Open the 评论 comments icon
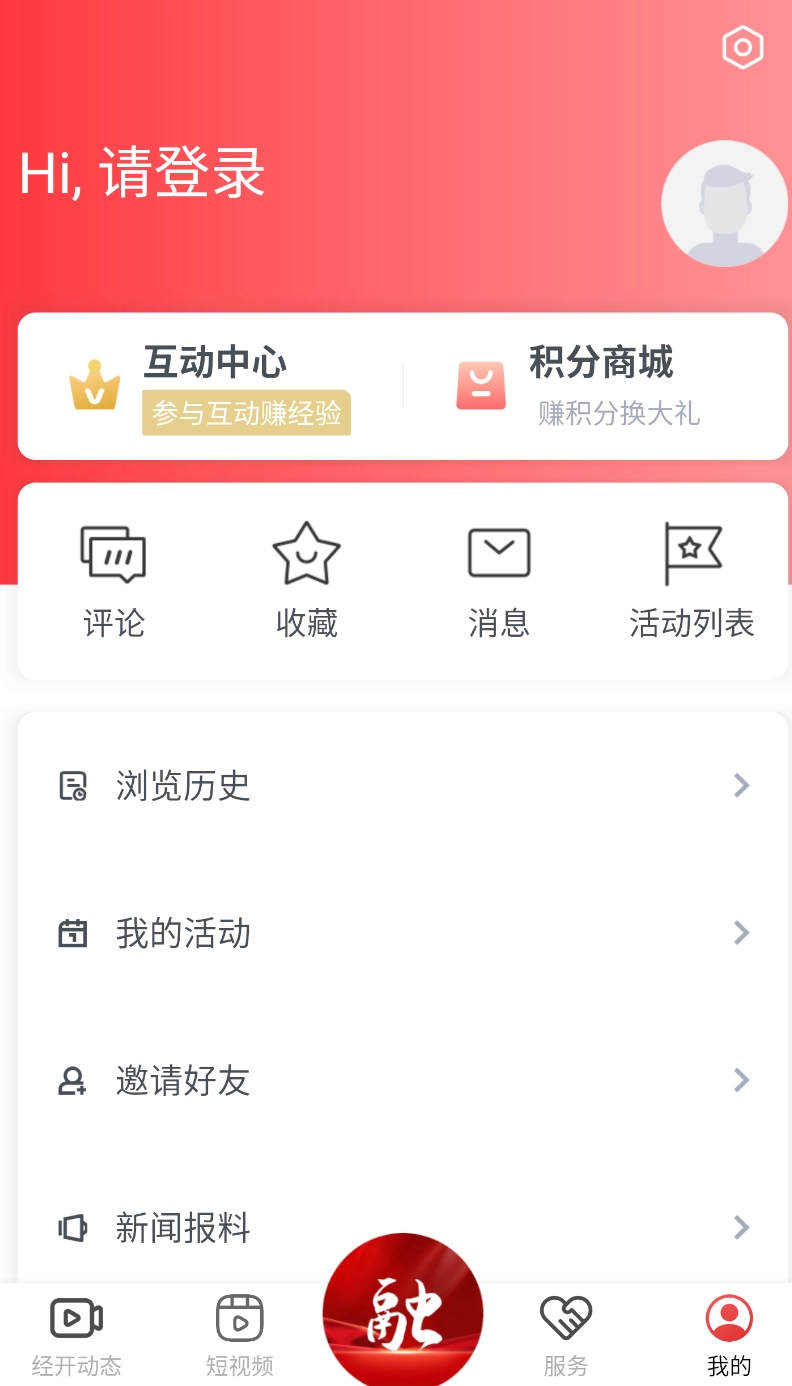Image resolution: width=792 pixels, height=1386 pixels. pyautogui.click(x=113, y=555)
